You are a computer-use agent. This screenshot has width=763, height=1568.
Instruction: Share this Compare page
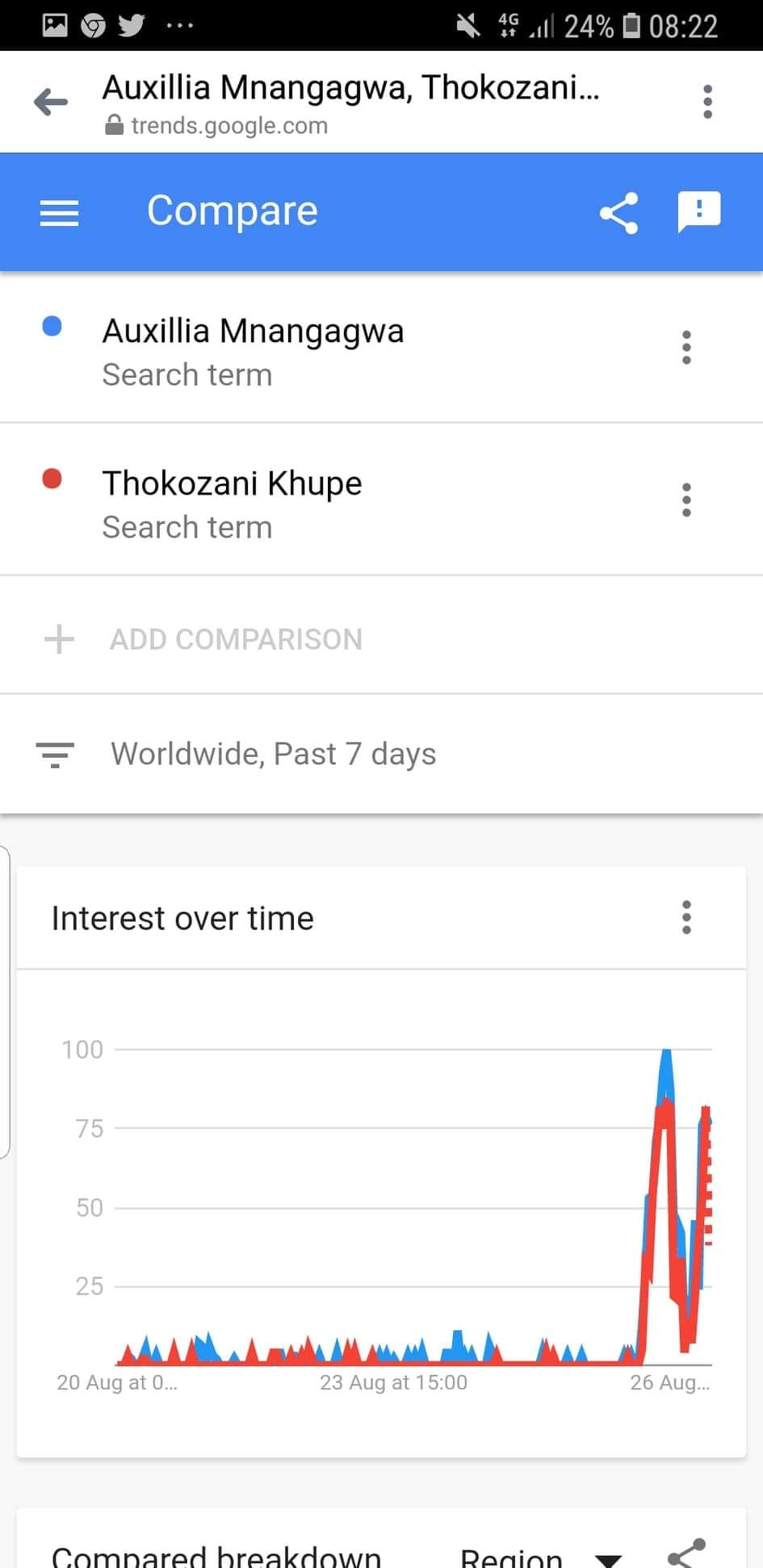coord(618,213)
